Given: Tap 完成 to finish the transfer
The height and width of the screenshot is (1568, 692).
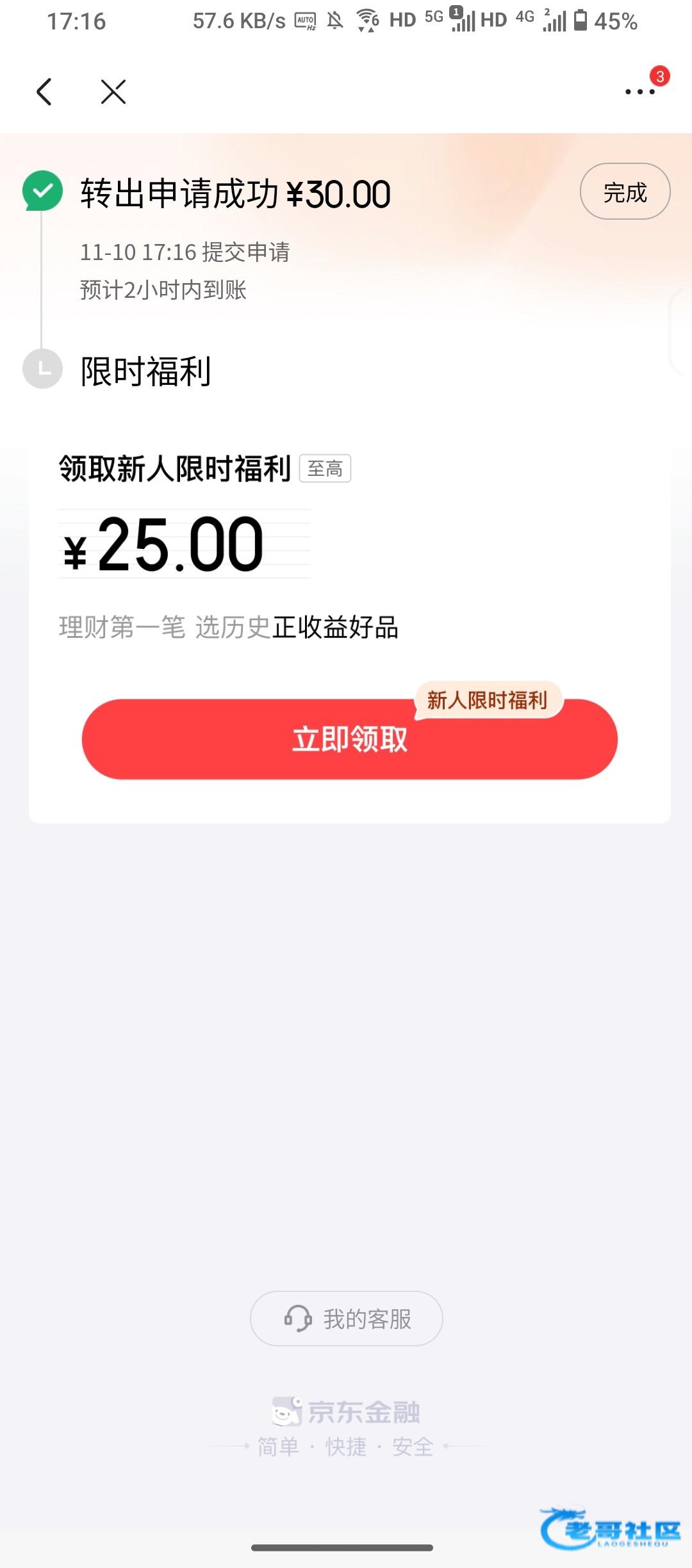Looking at the screenshot, I should tap(625, 192).
